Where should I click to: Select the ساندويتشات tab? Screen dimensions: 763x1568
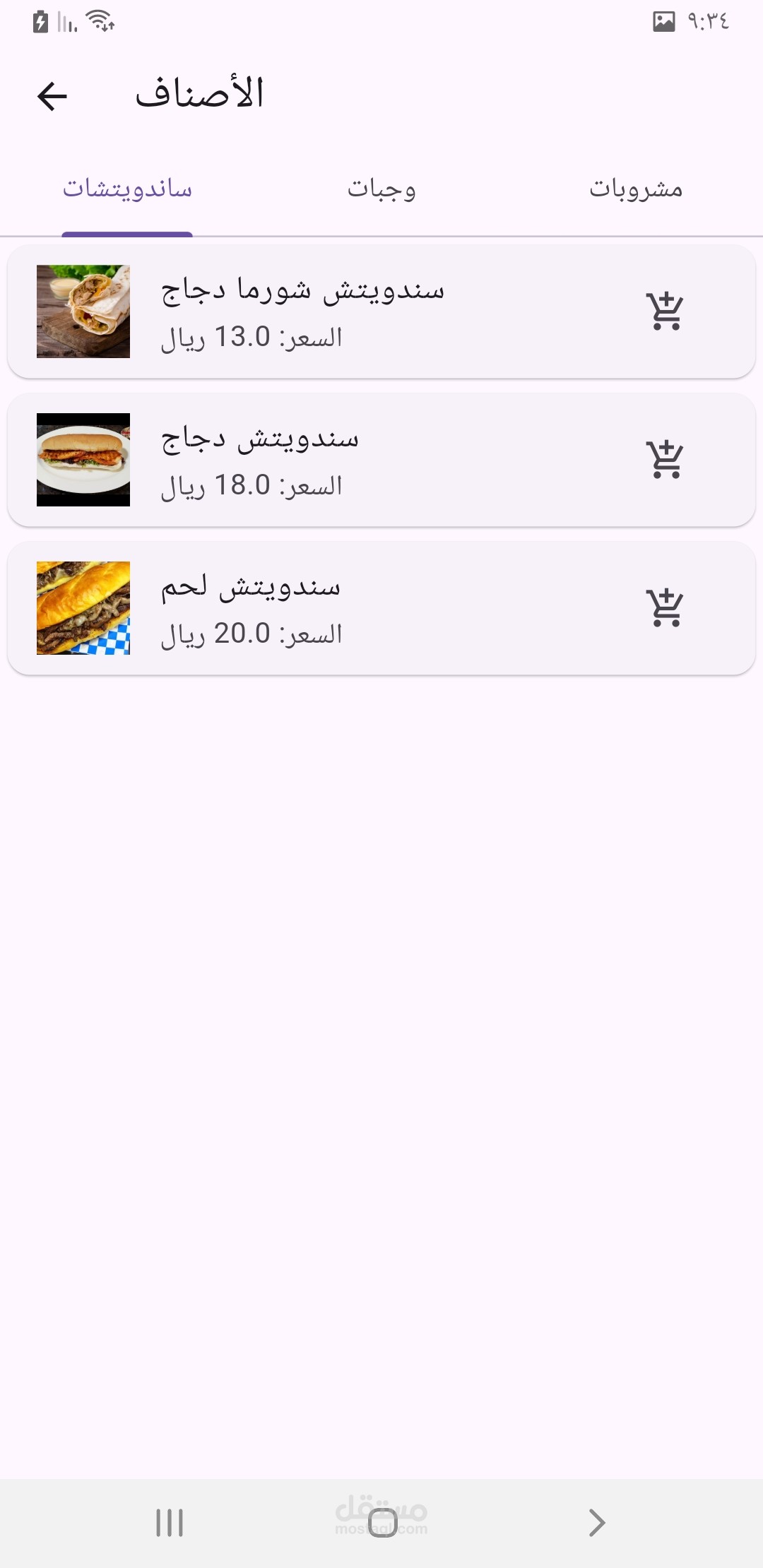click(x=127, y=189)
